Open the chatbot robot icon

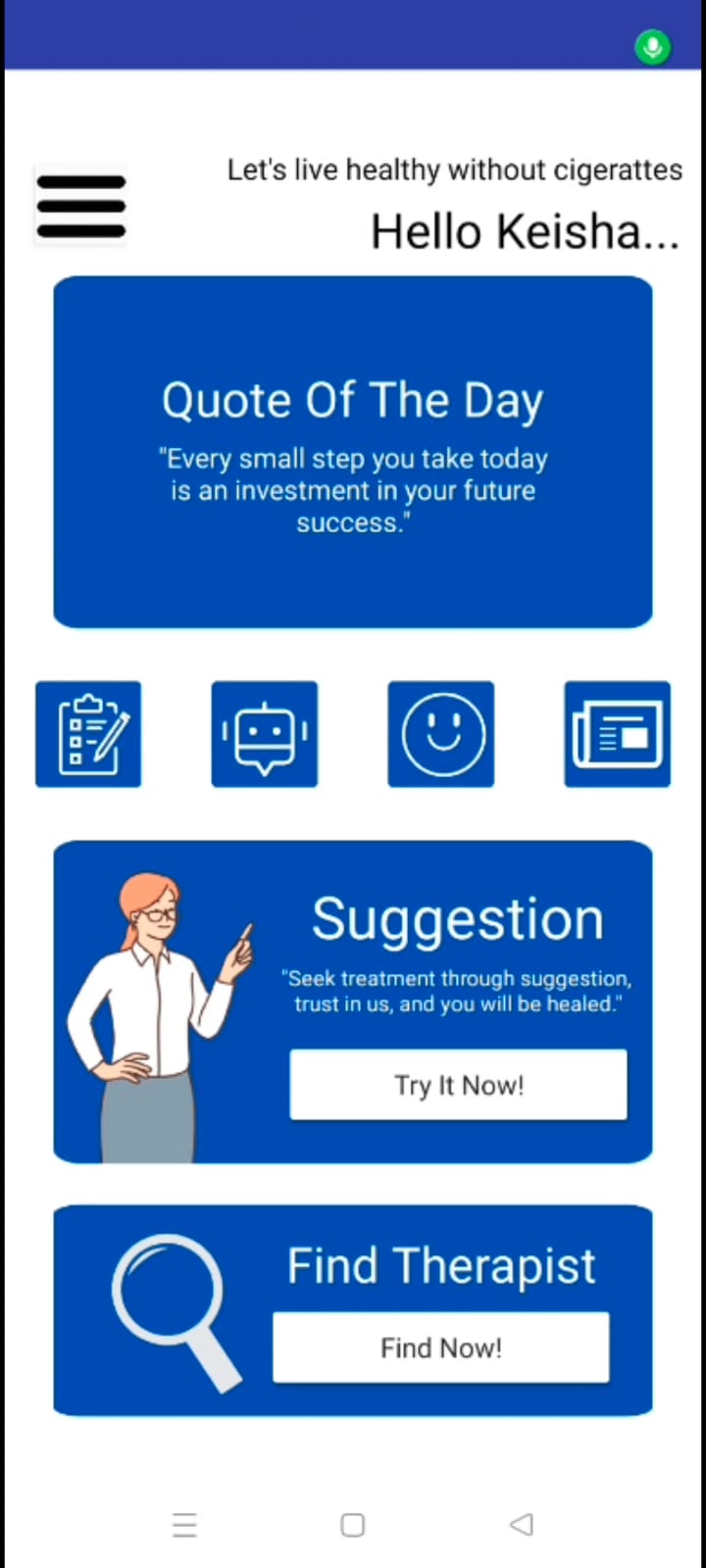click(265, 734)
